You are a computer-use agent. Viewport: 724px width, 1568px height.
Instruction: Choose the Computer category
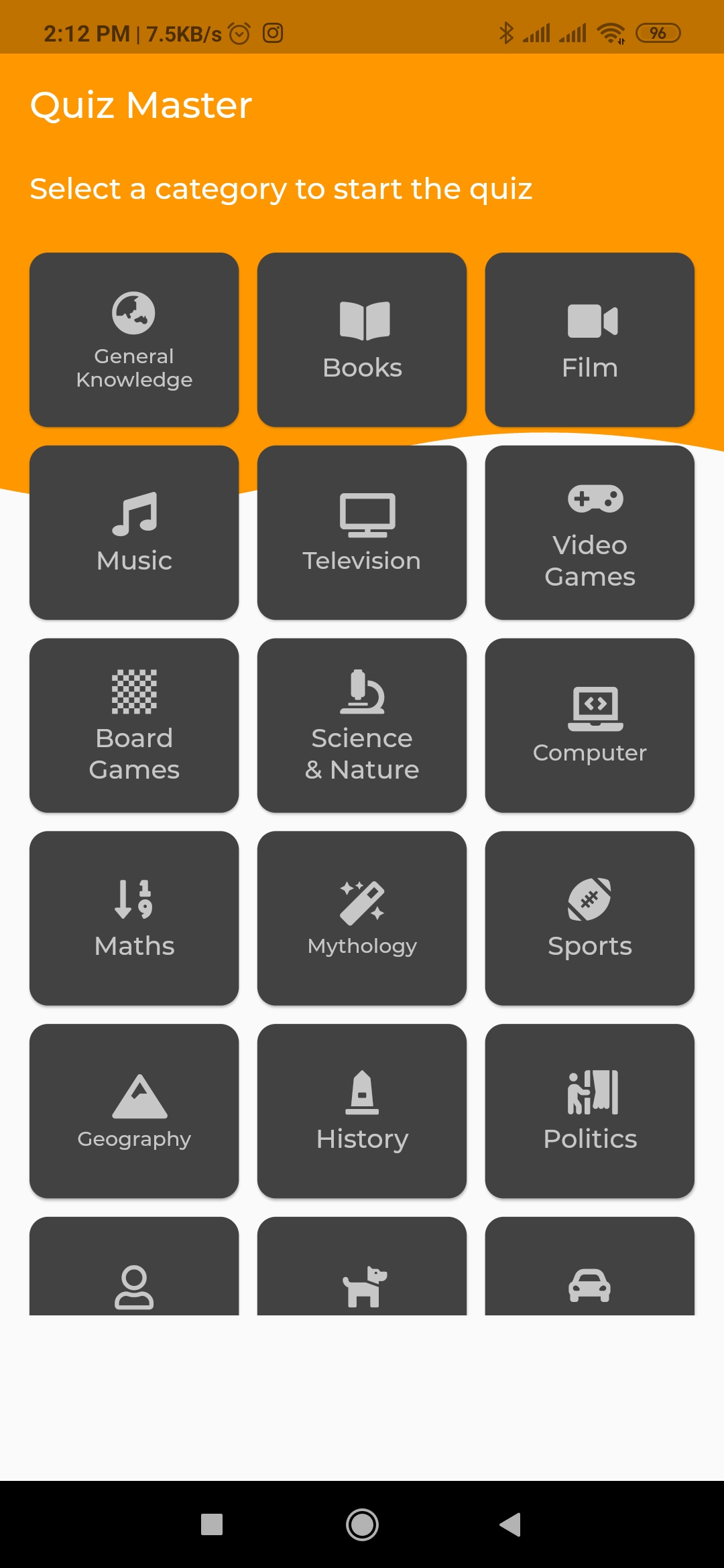coord(590,726)
